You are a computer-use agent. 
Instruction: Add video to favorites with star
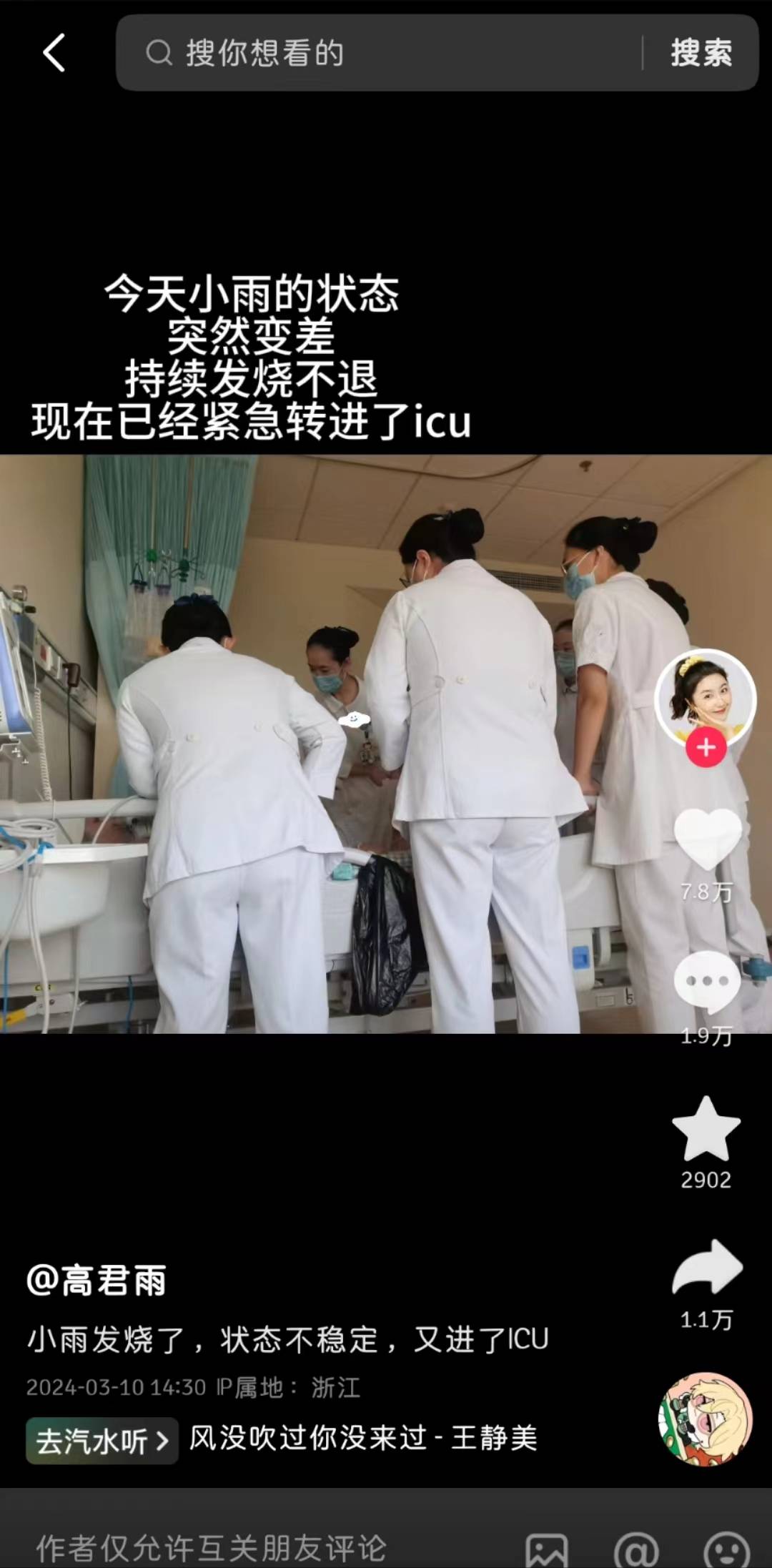[706, 1130]
